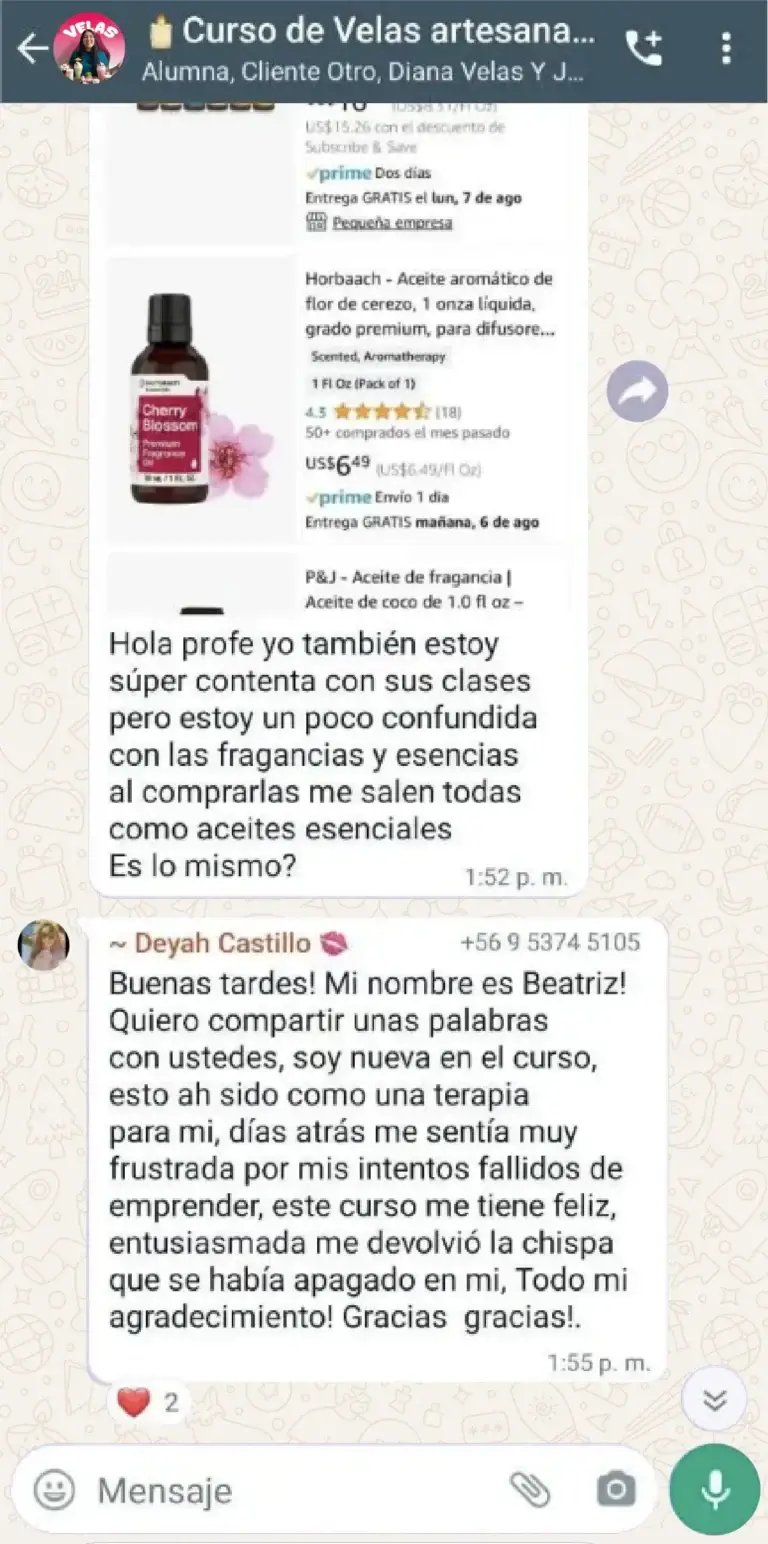Jump to the latest messages
Image resolution: width=768 pixels, height=1544 pixels.
[714, 1400]
